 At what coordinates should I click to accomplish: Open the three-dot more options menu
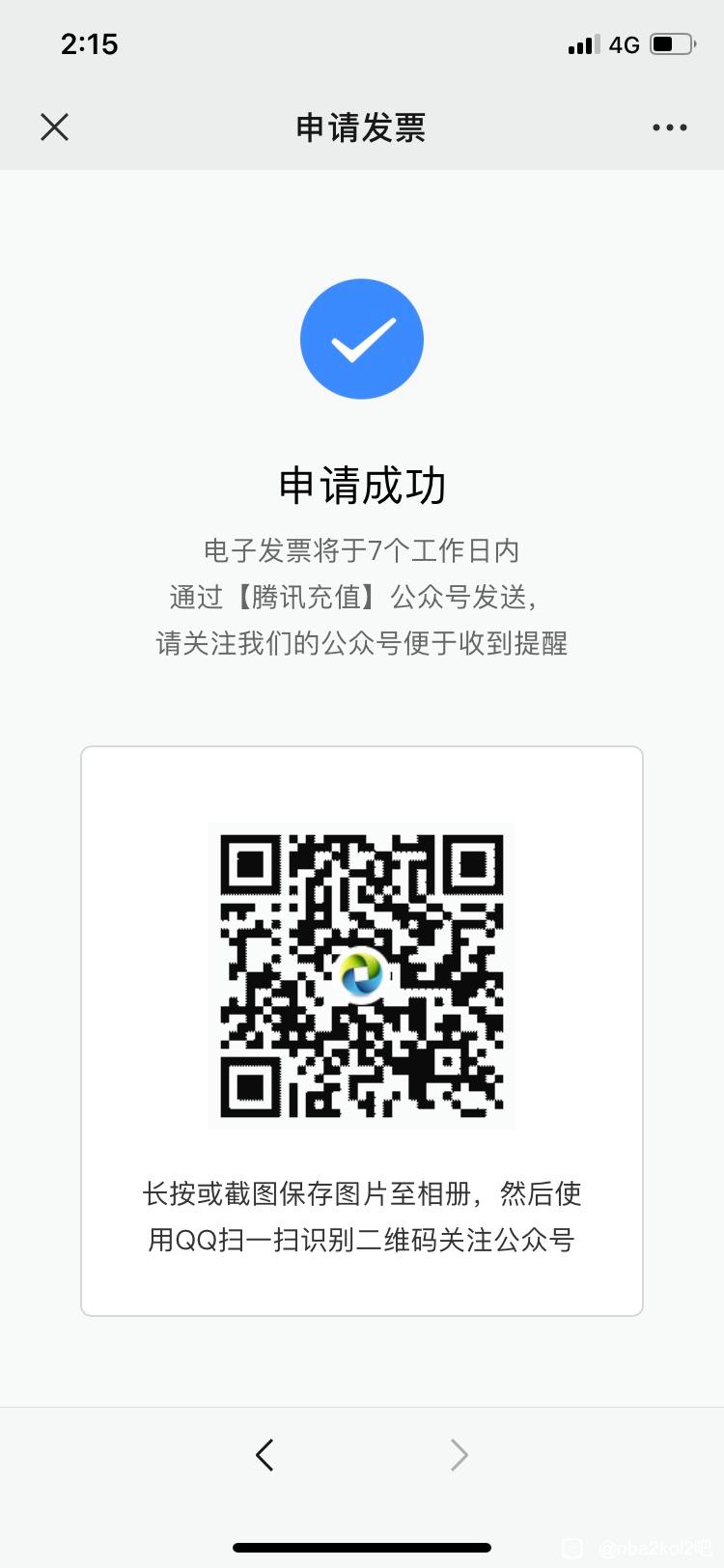coord(669,127)
